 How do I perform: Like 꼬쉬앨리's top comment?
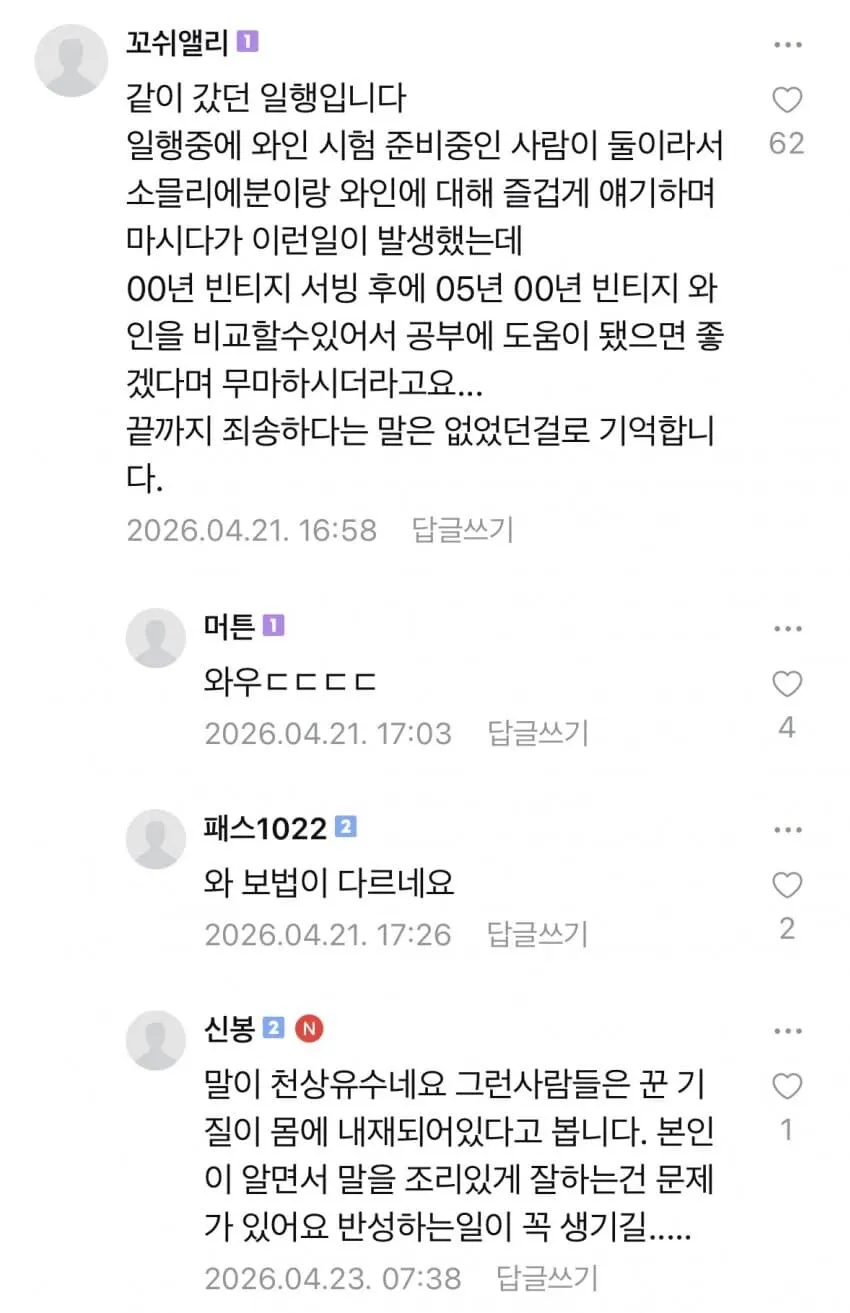coord(789,99)
